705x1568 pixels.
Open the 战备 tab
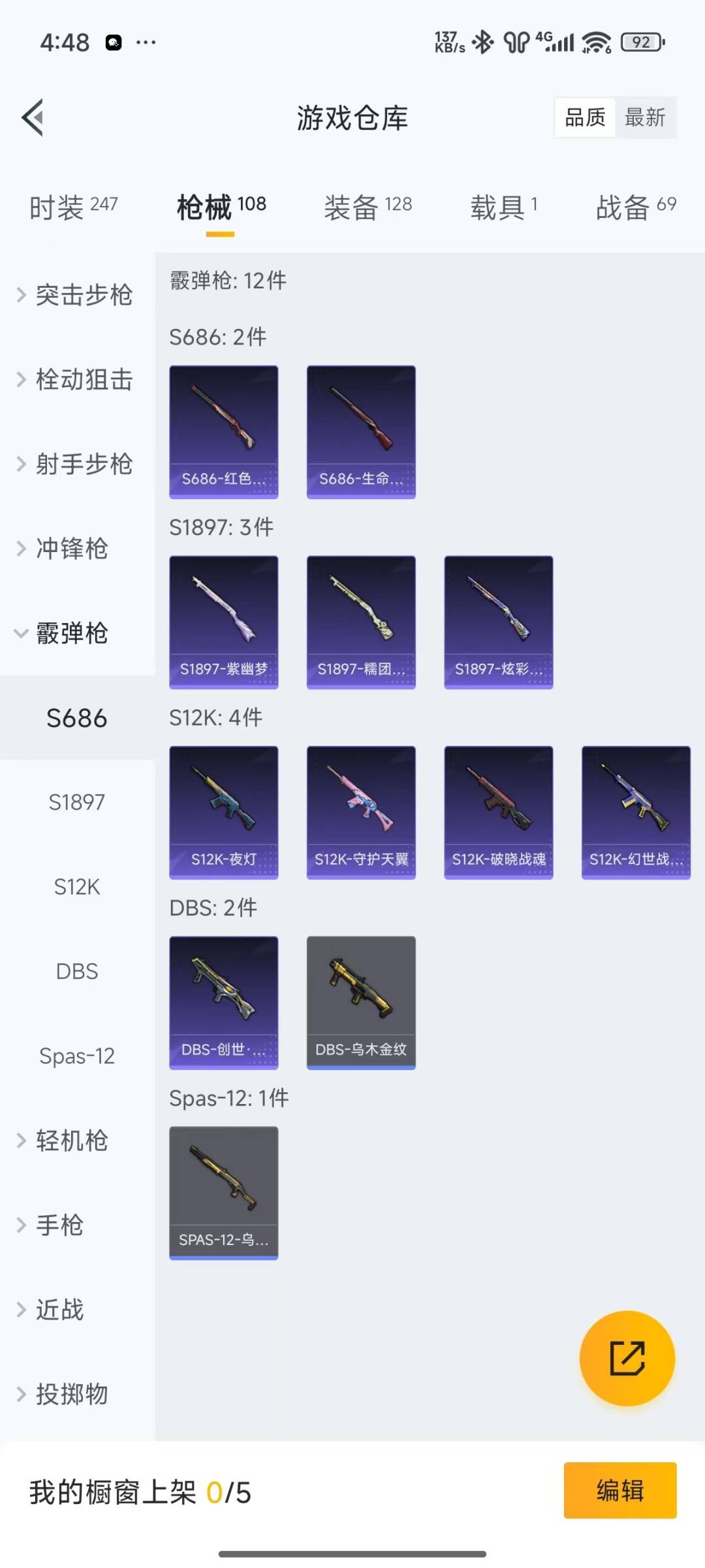[x=635, y=208]
